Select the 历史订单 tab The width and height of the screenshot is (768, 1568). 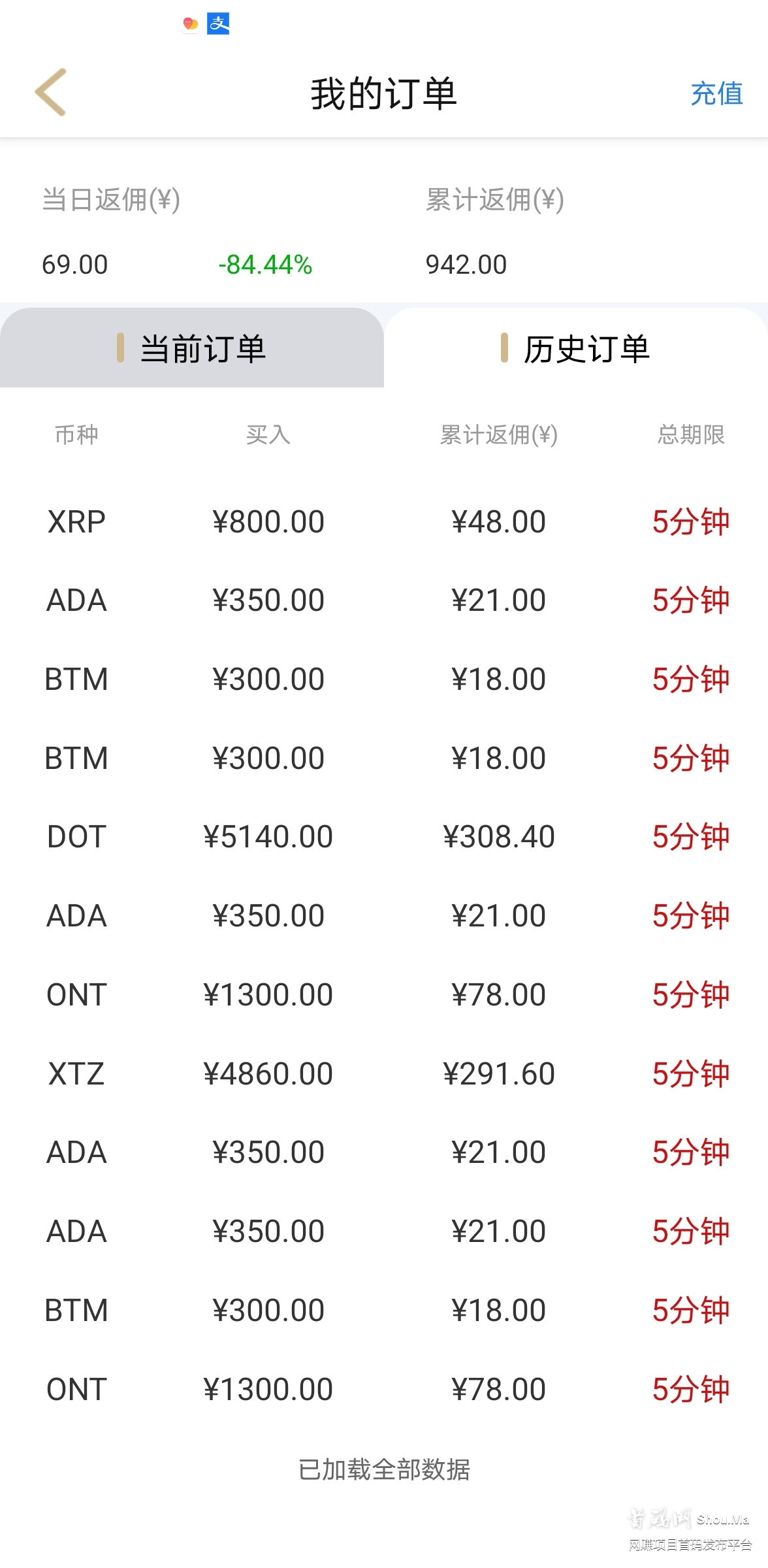coord(576,348)
